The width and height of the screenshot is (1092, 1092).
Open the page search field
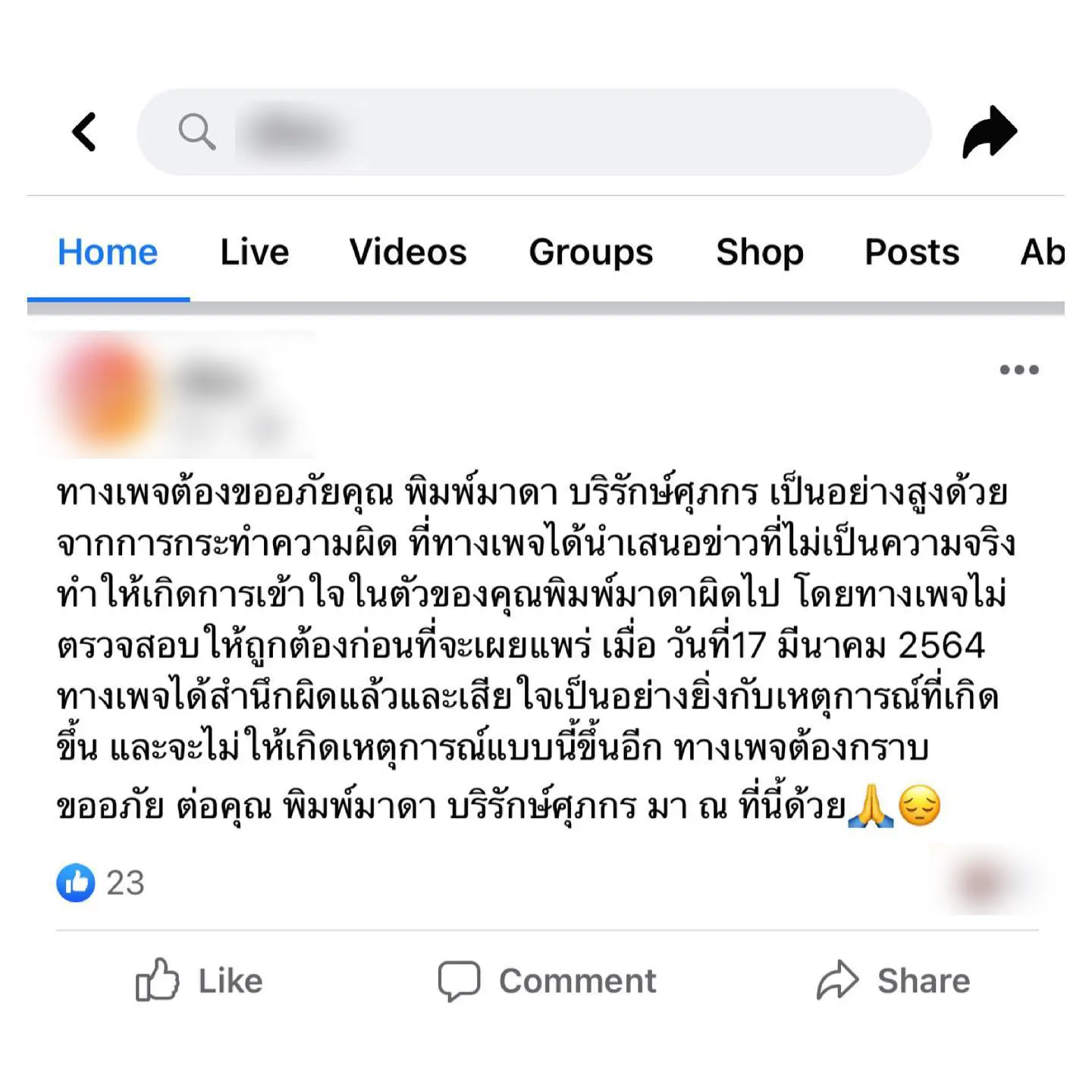click(x=533, y=132)
